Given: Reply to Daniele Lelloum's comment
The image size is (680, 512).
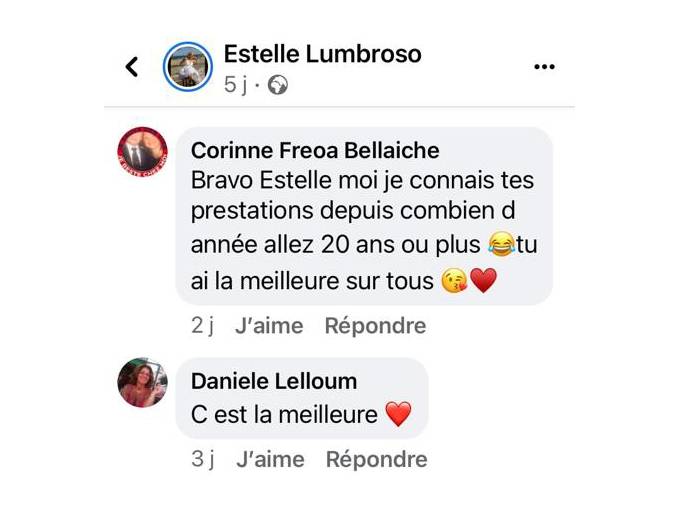Looking at the screenshot, I should [x=376, y=460].
